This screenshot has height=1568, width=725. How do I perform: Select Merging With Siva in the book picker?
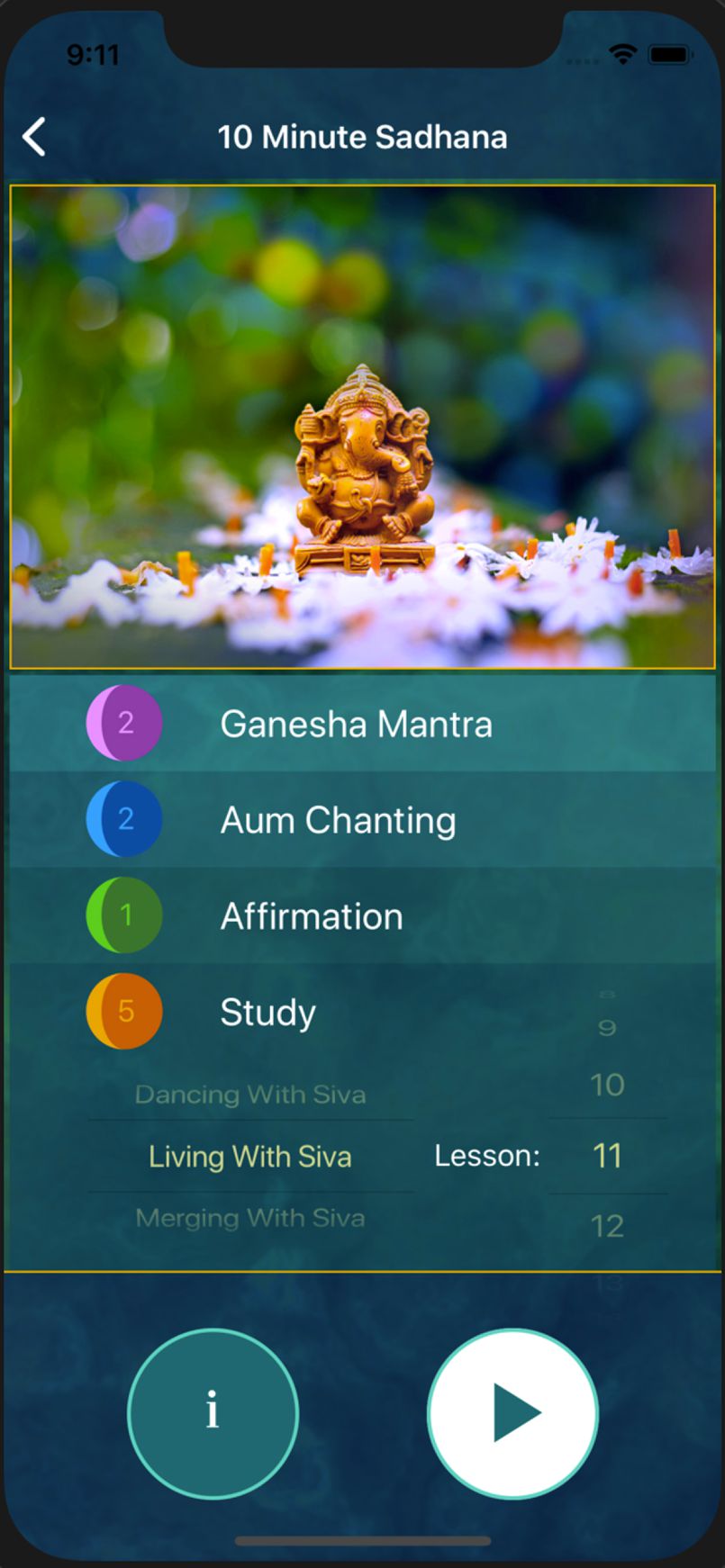(250, 1218)
